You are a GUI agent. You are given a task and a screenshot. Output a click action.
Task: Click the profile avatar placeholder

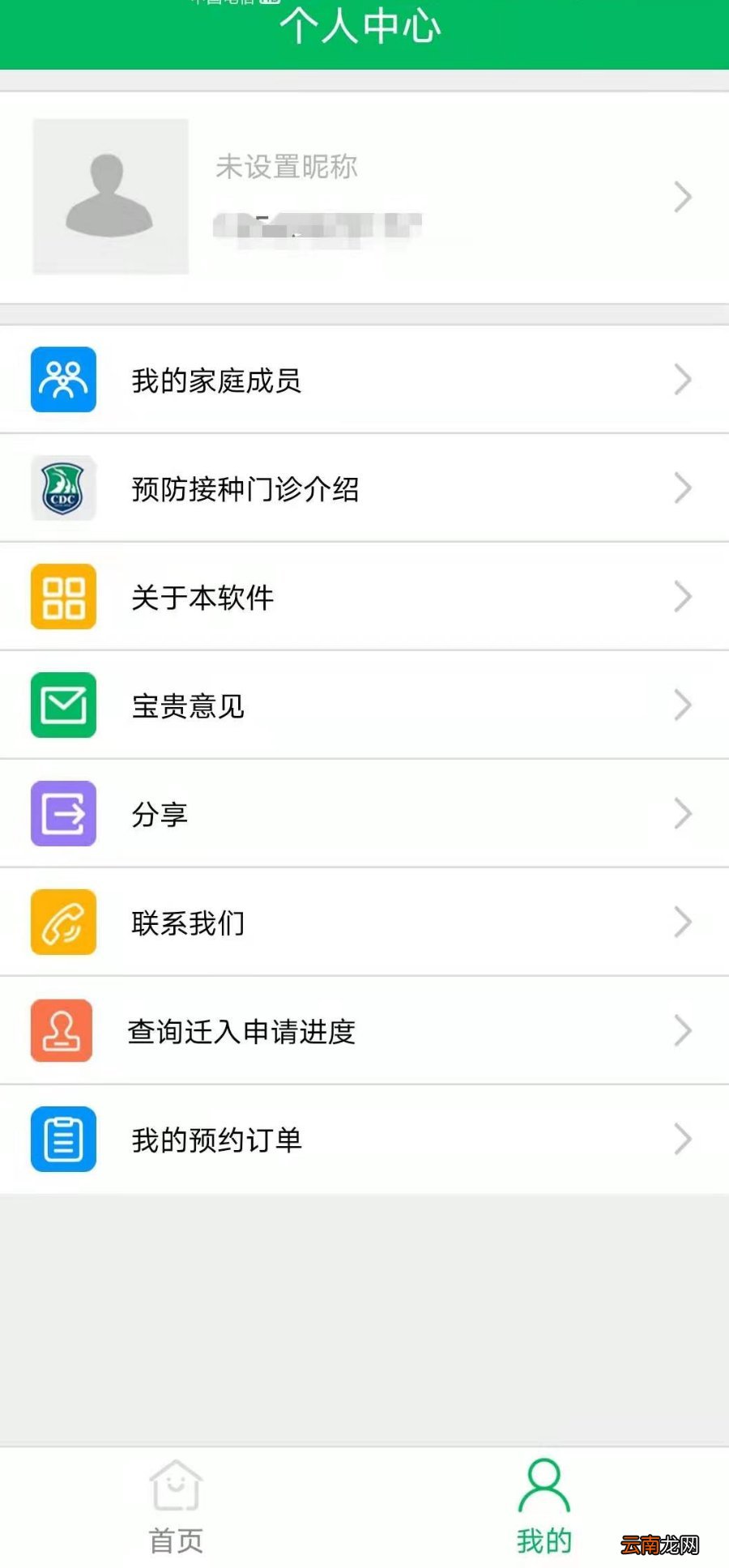[111, 197]
